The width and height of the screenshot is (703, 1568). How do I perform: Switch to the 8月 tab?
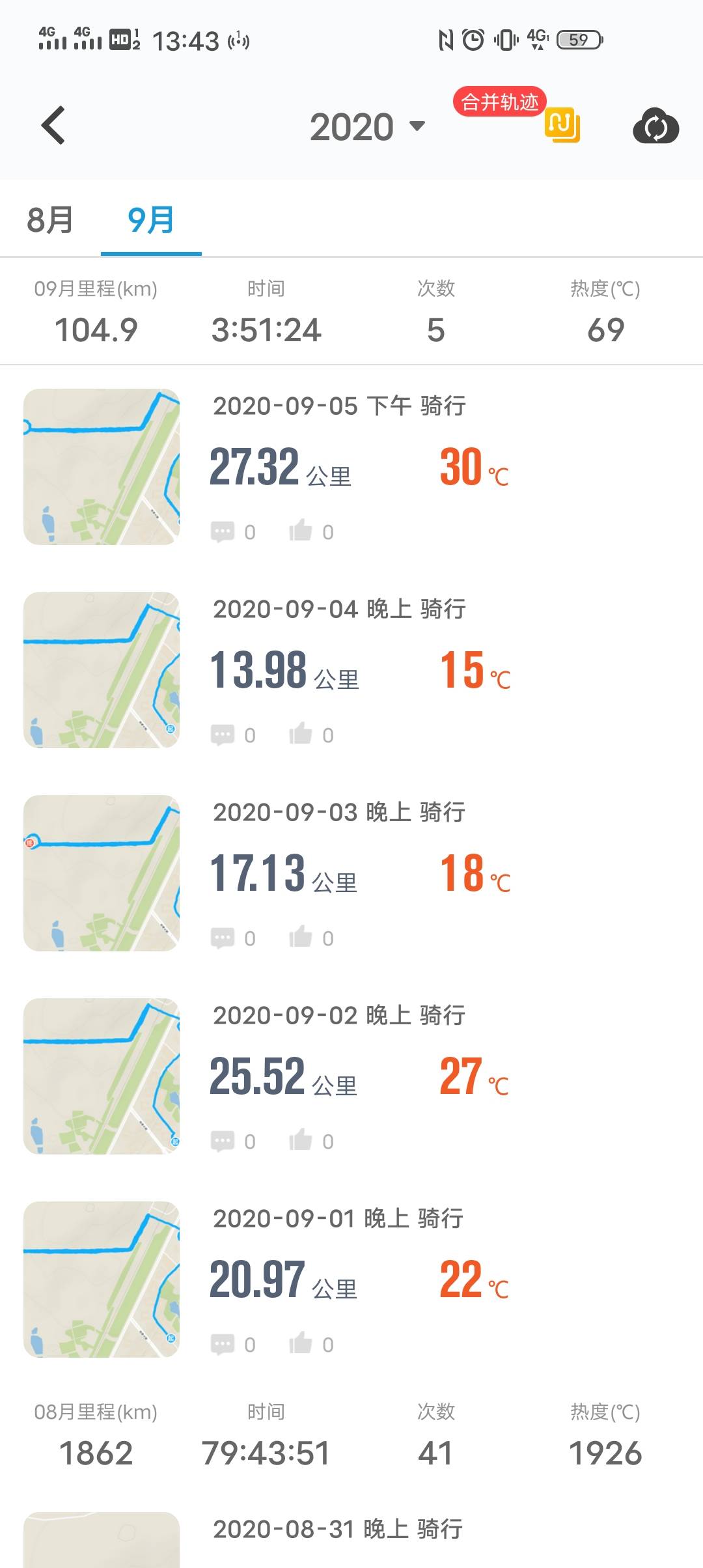click(50, 220)
